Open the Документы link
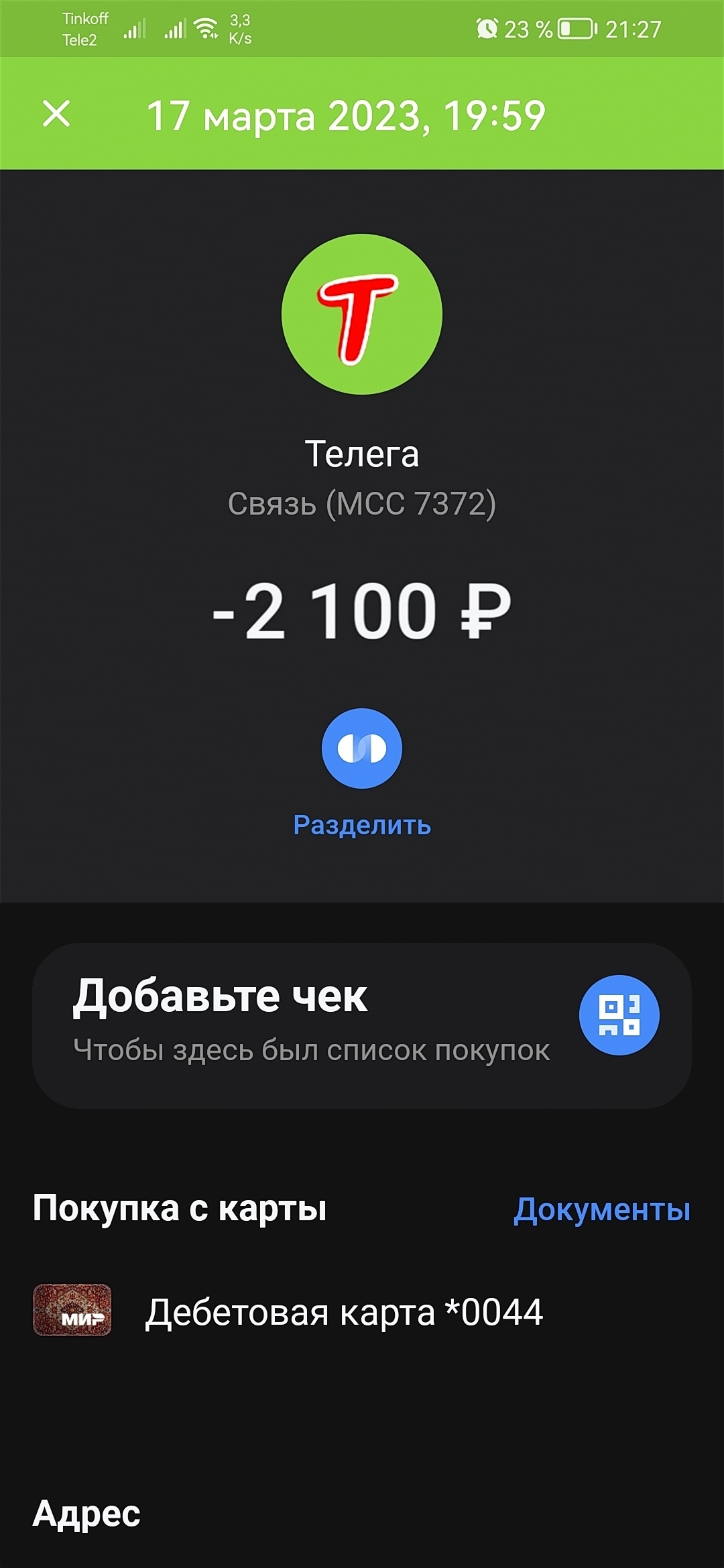 click(601, 1210)
